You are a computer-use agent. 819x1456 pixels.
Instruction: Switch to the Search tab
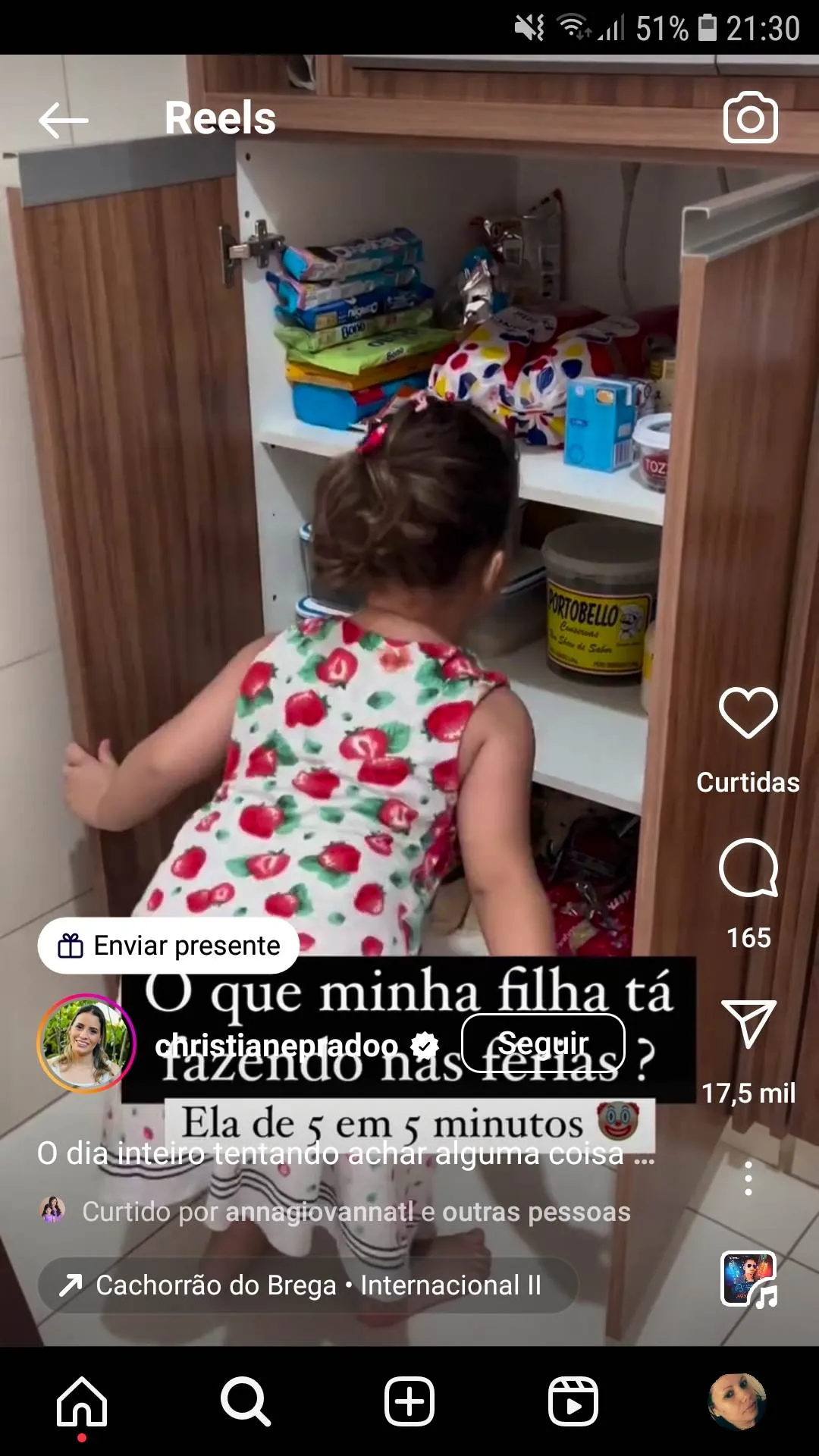click(x=245, y=1401)
